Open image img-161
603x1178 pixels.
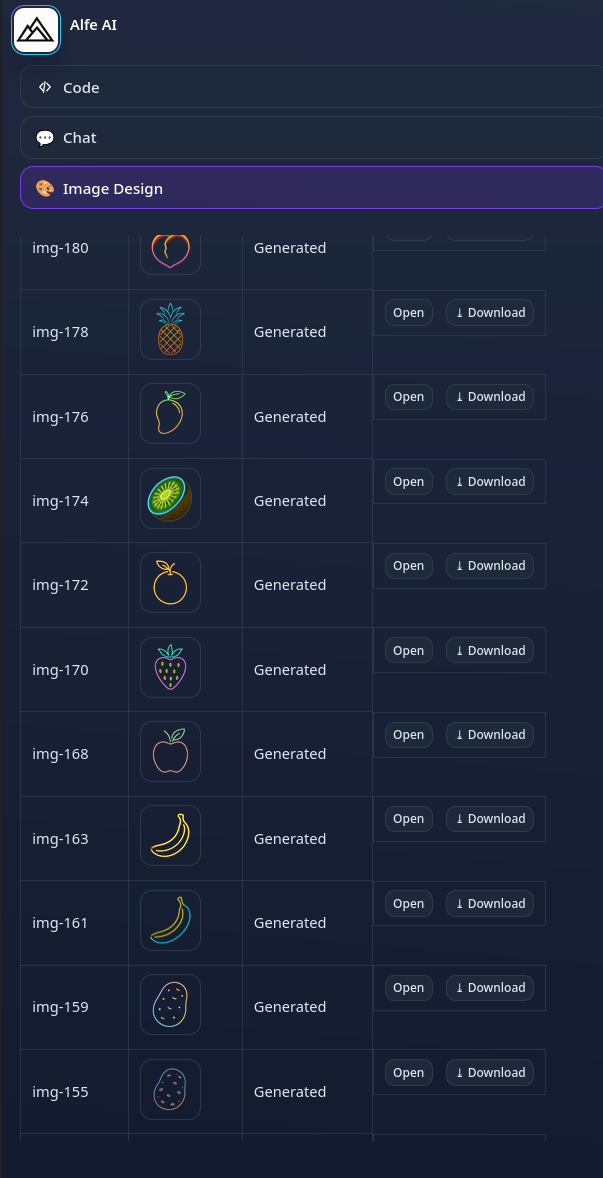pyautogui.click(x=408, y=904)
